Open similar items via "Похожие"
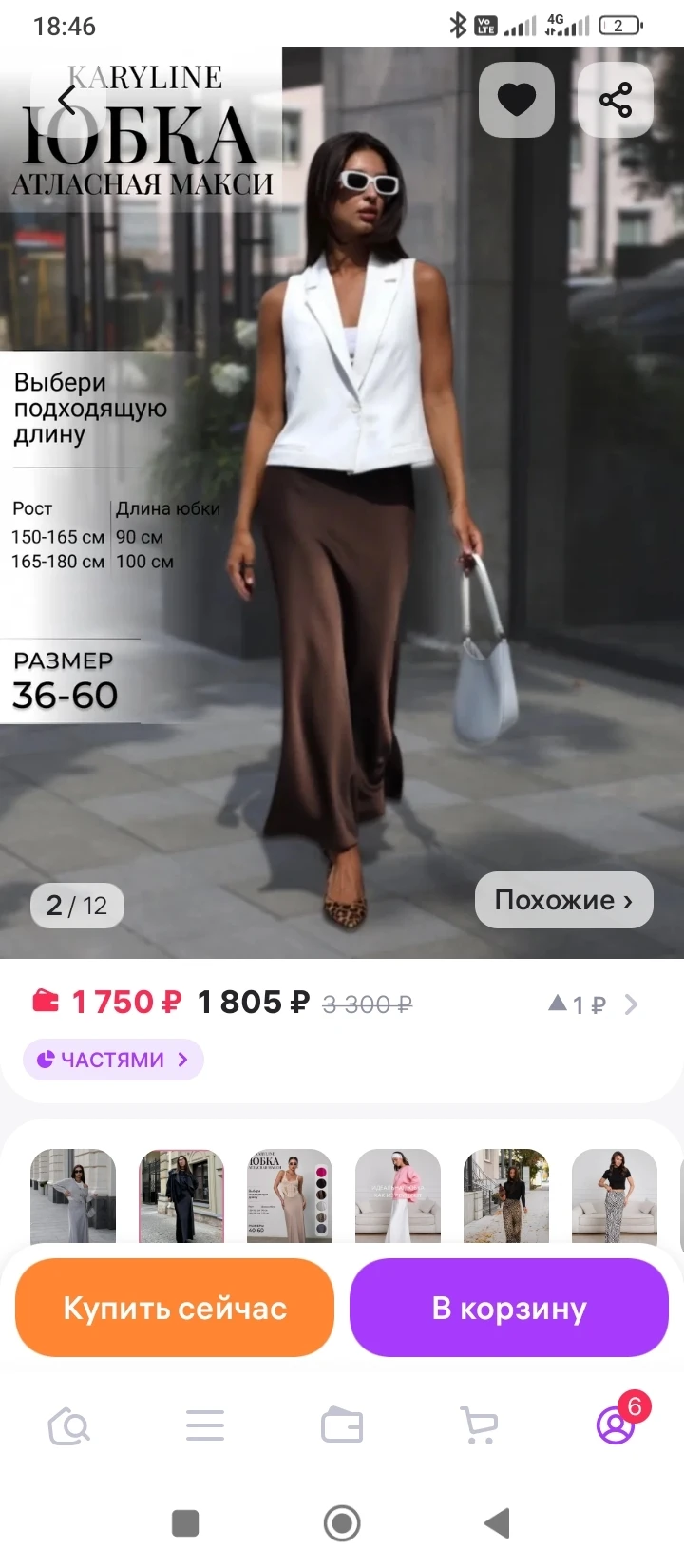Viewport: 684px width, 1568px height. tap(563, 900)
